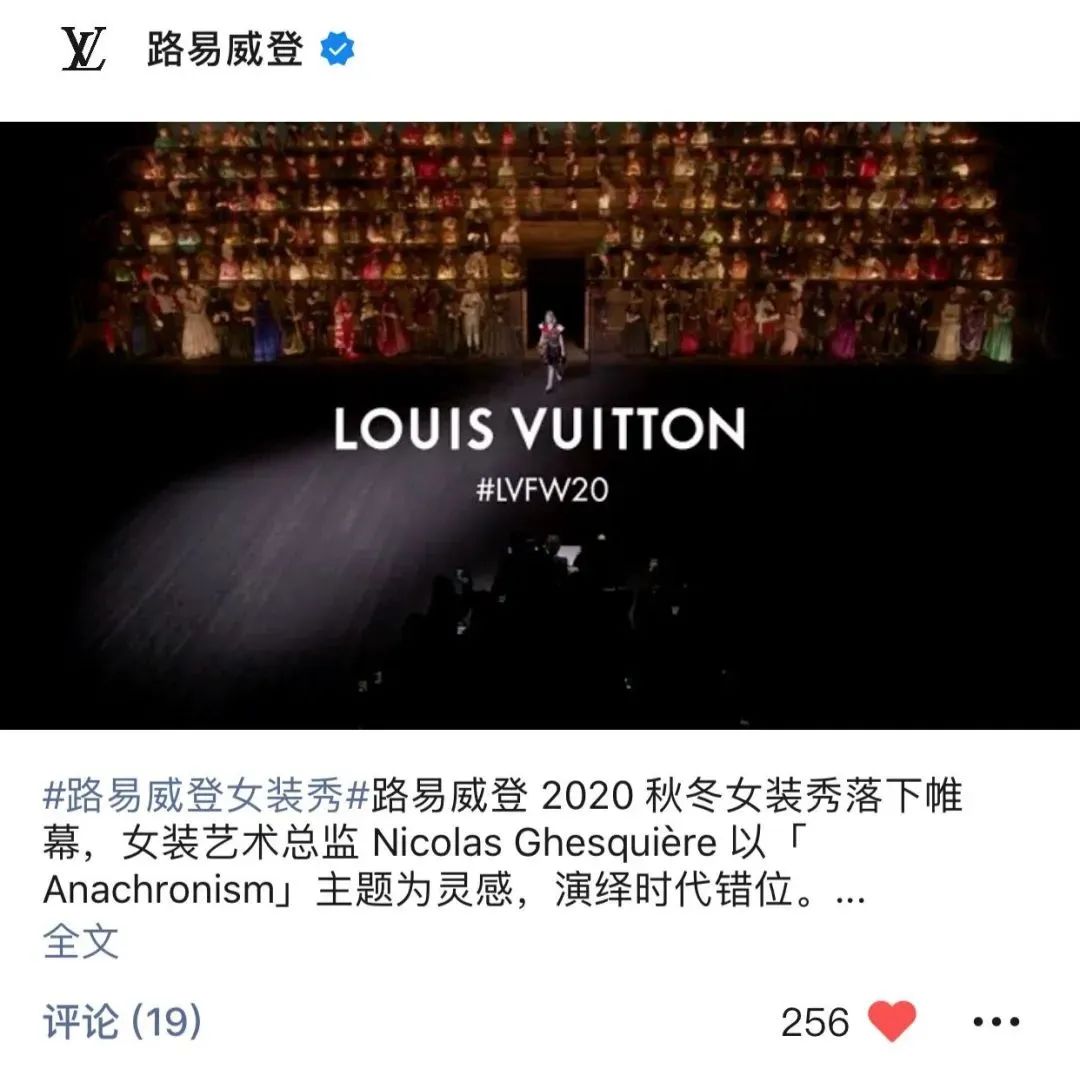1080x1083 pixels.
Task: Select the LV monogram logo at top left
Action: point(85,43)
